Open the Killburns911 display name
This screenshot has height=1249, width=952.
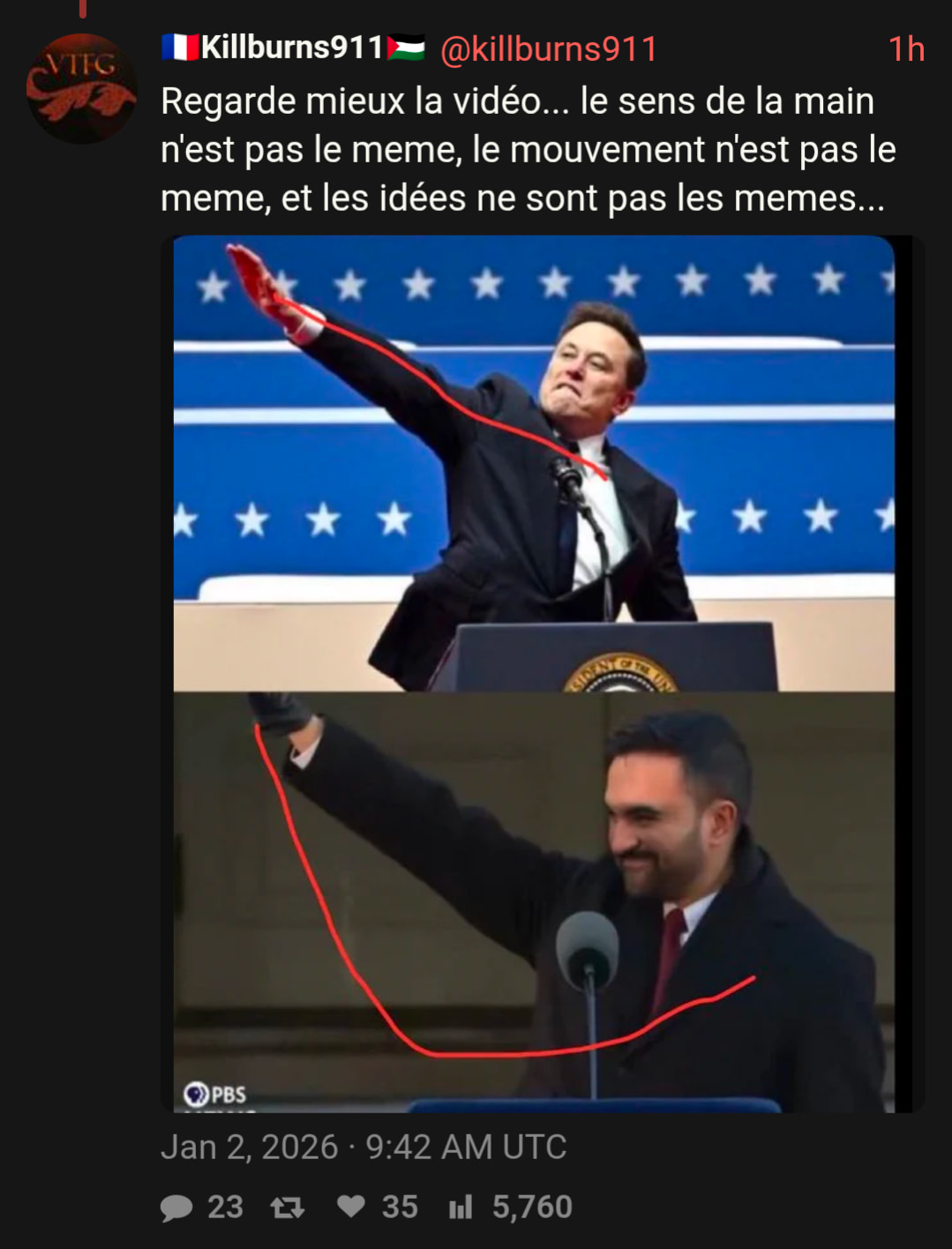[x=292, y=48]
